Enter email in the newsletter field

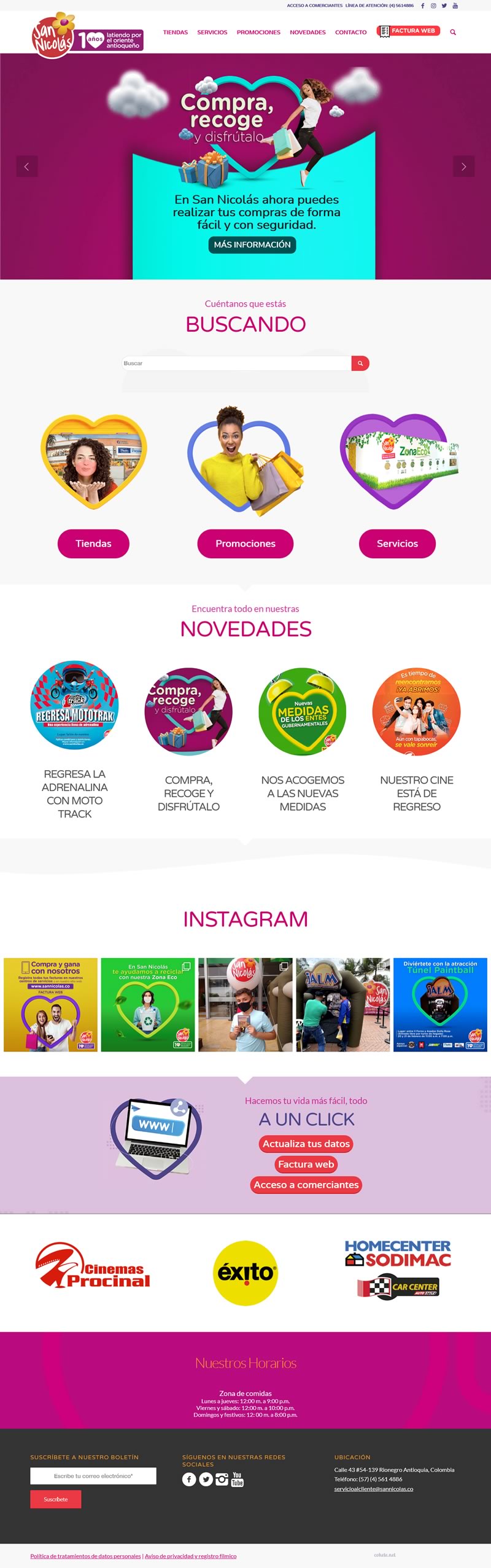[x=93, y=1476]
